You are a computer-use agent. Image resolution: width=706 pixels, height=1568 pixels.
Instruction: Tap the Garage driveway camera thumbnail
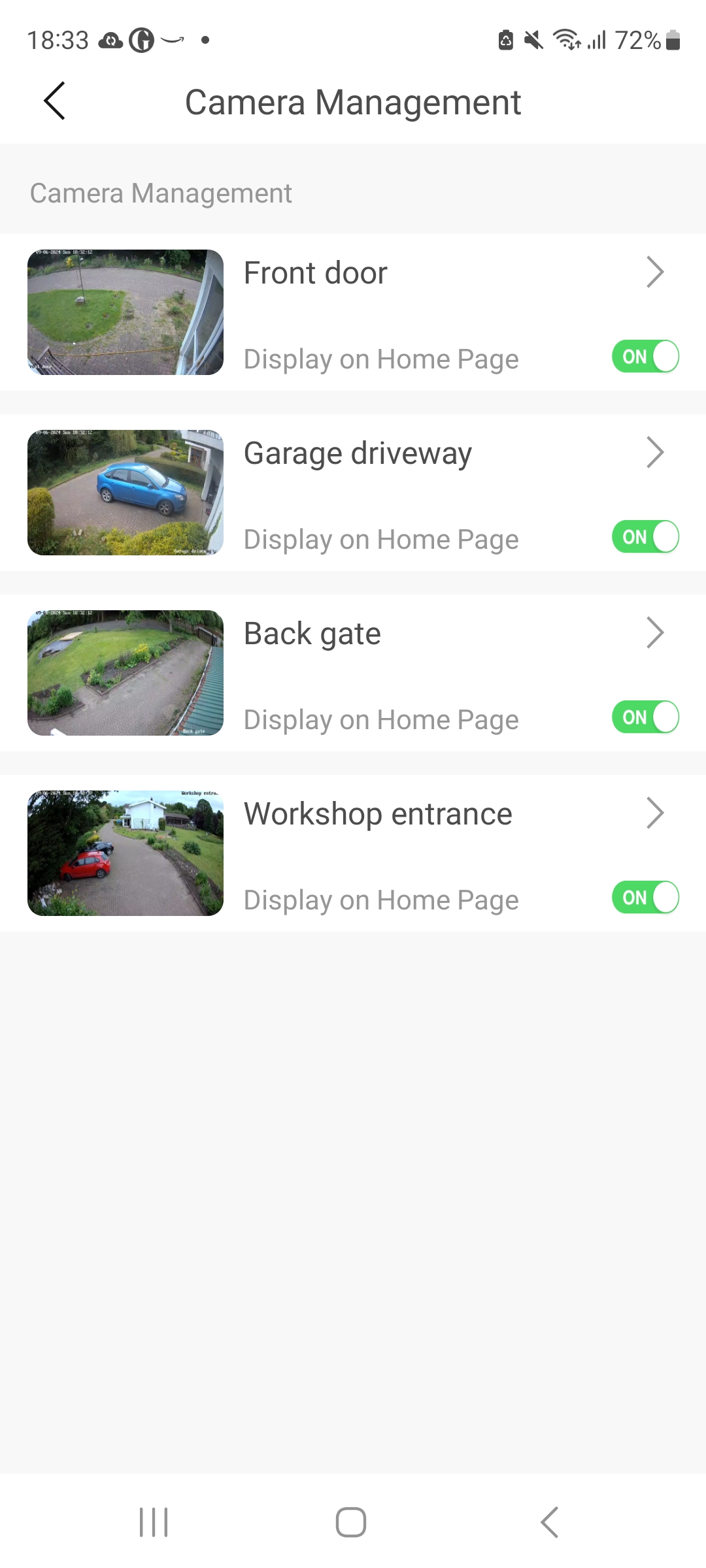[126, 493]
